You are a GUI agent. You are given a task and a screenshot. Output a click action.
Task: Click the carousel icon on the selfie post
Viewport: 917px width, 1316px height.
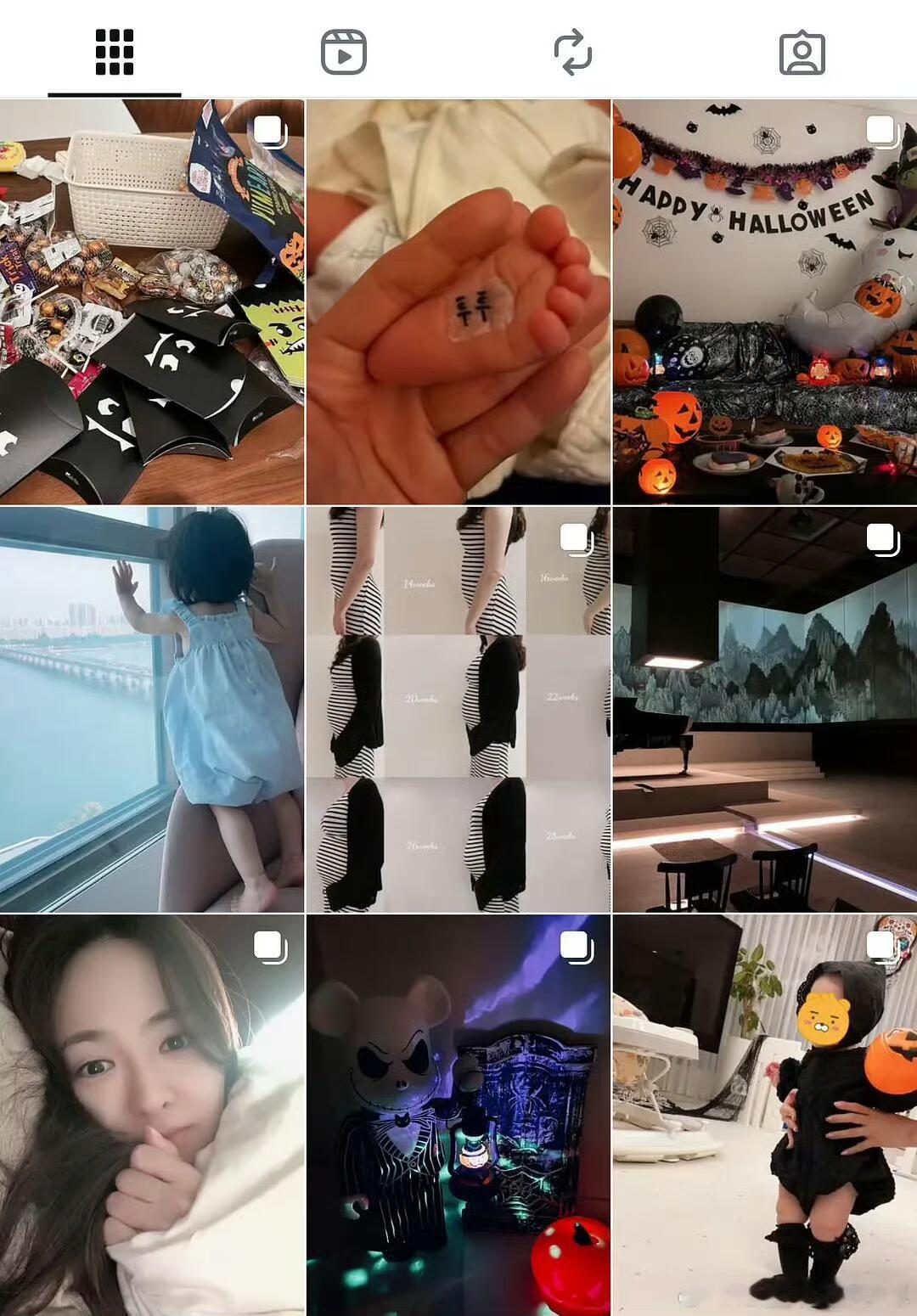click(x=268, y=945)
